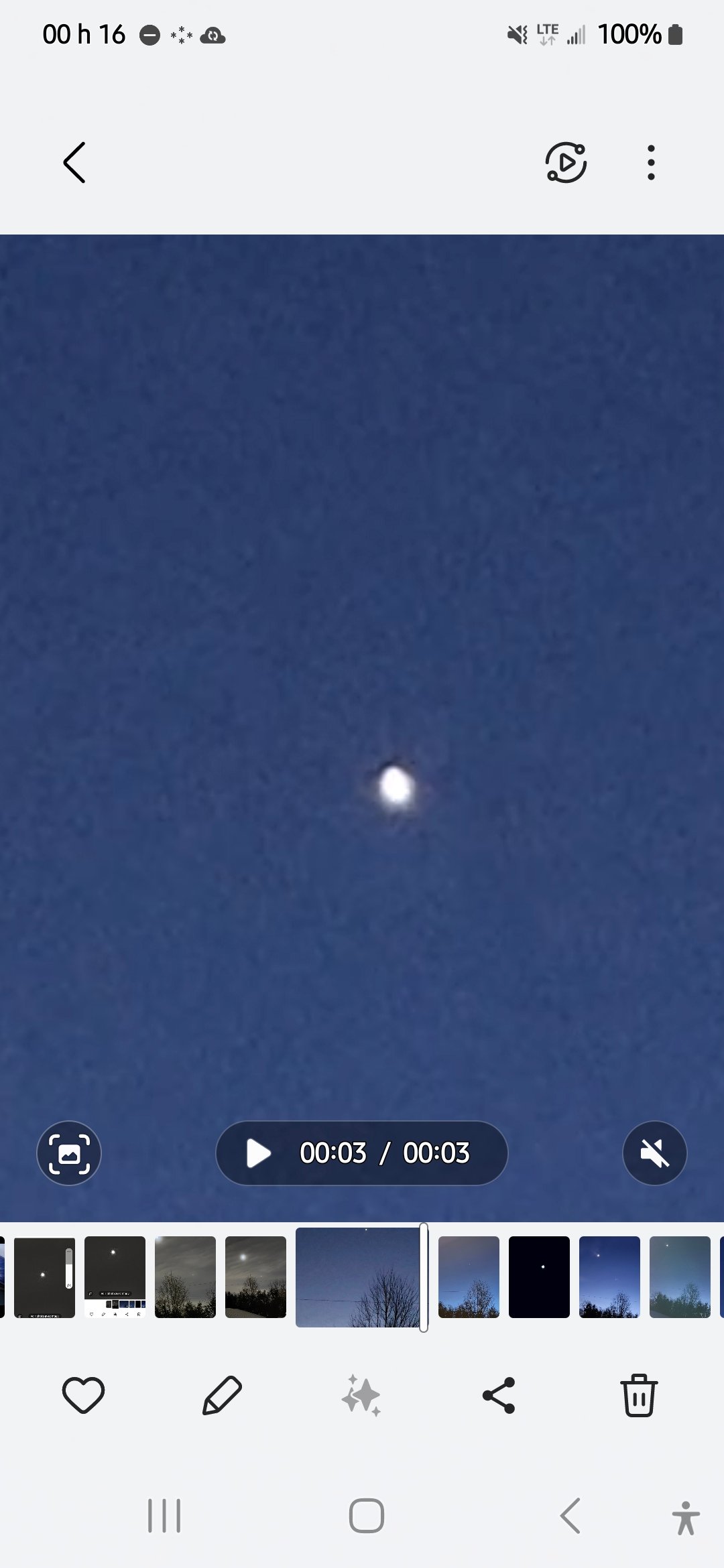This screenshot has width=724, height=1568.
Task: Select the screenshot thumbnail with editing toolbar
Action: click(115, 1277)
